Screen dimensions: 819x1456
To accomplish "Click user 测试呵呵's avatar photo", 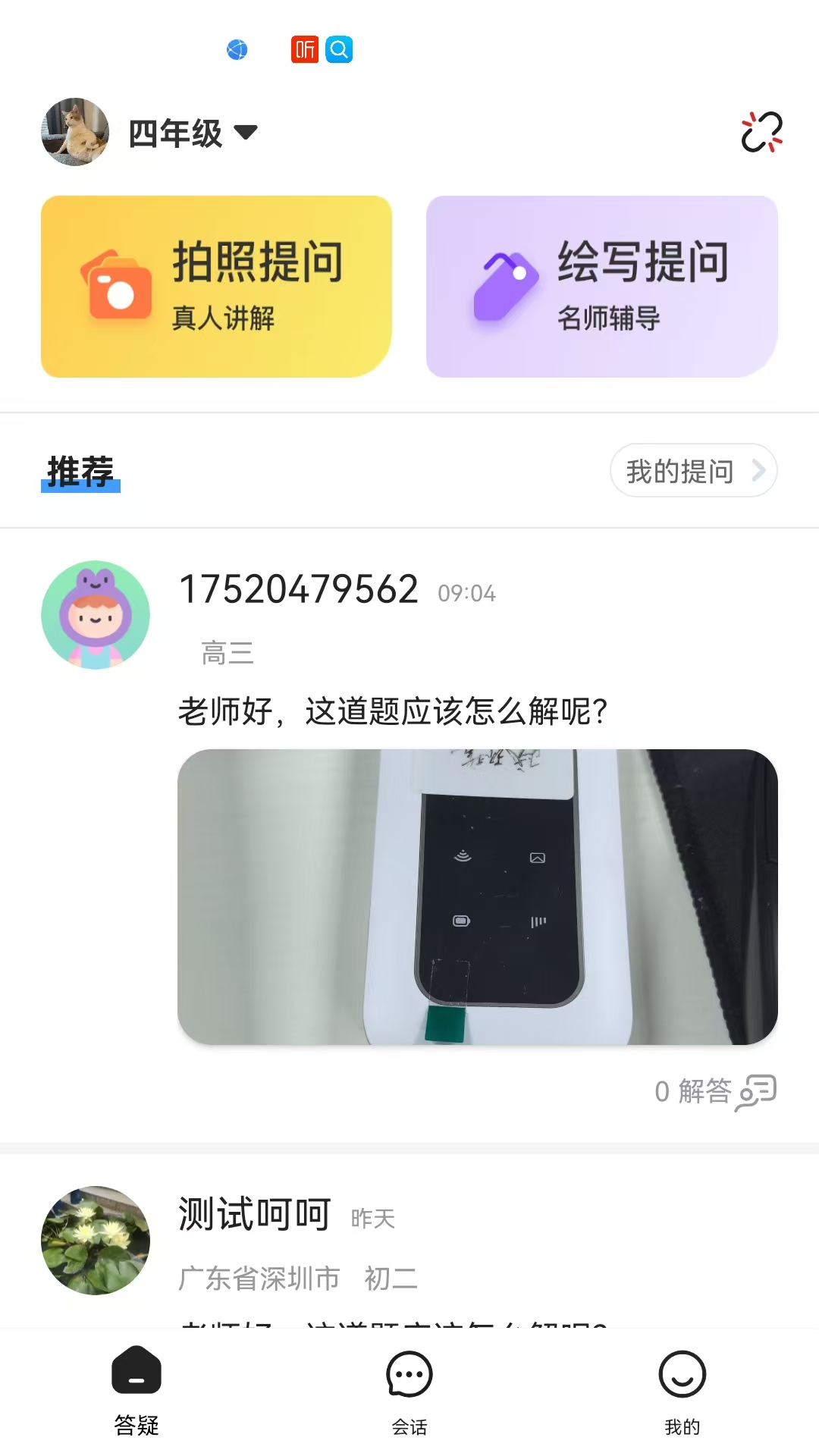I will 95,1241.
